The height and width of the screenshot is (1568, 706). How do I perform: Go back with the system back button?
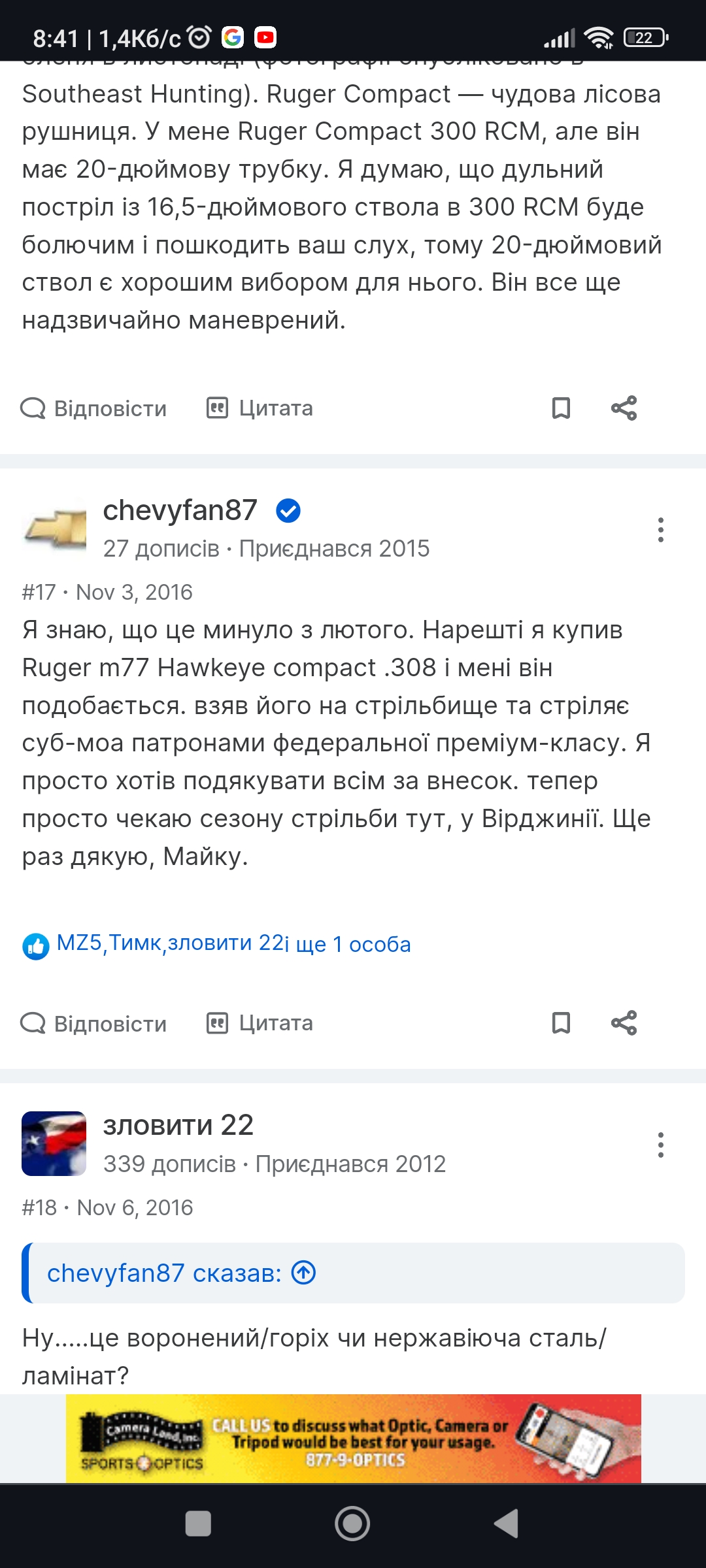(x=506, y=1524)
